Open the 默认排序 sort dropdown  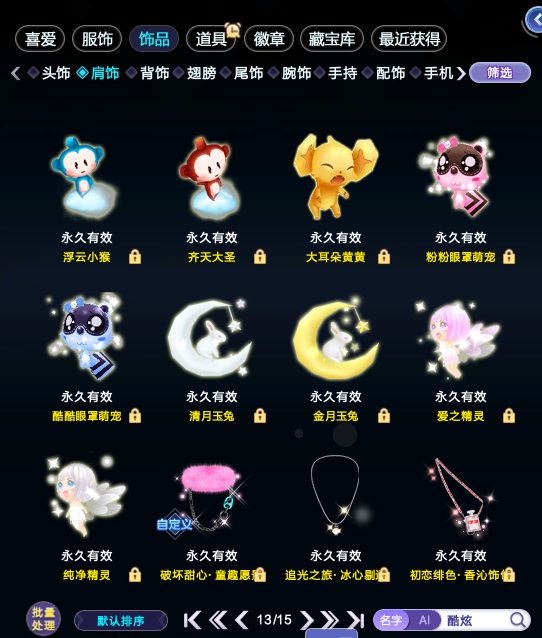pyautogui.click(x=121, y=621)
